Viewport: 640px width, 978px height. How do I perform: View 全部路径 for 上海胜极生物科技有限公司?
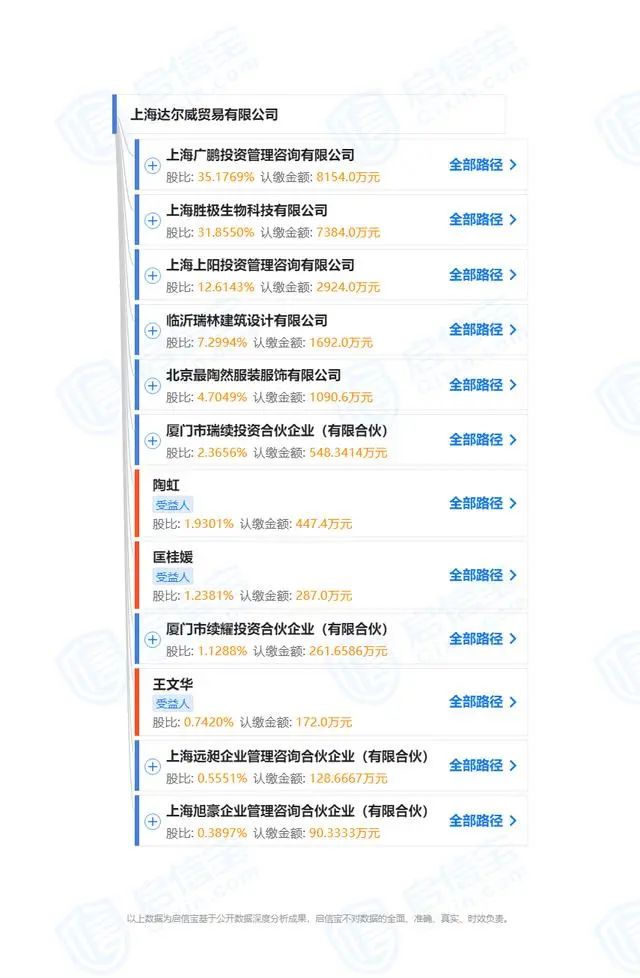[483, 220]
